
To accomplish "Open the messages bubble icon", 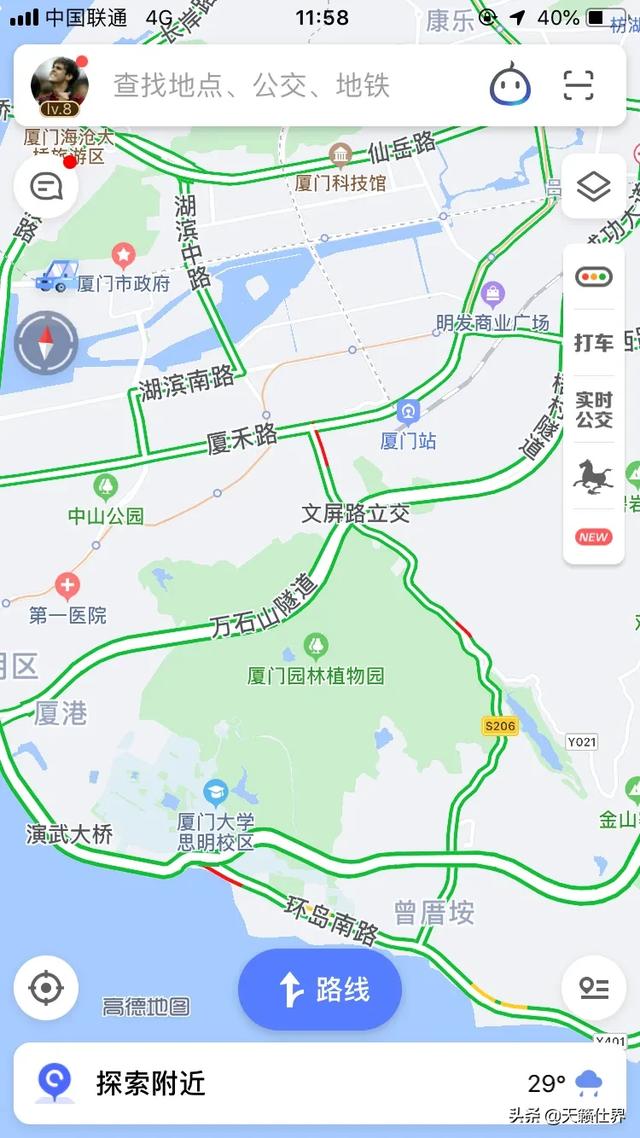I will pos(46,187).
